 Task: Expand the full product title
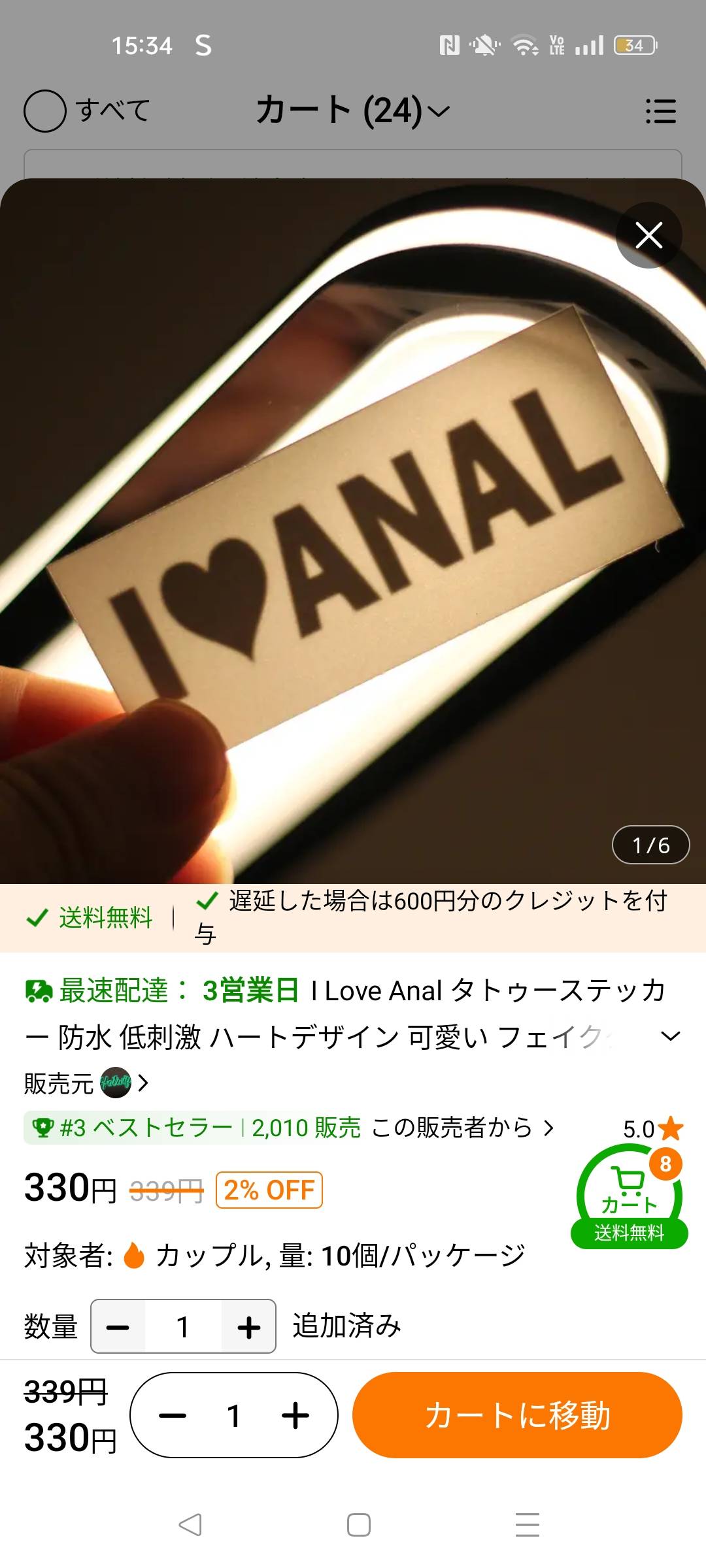671,1036
